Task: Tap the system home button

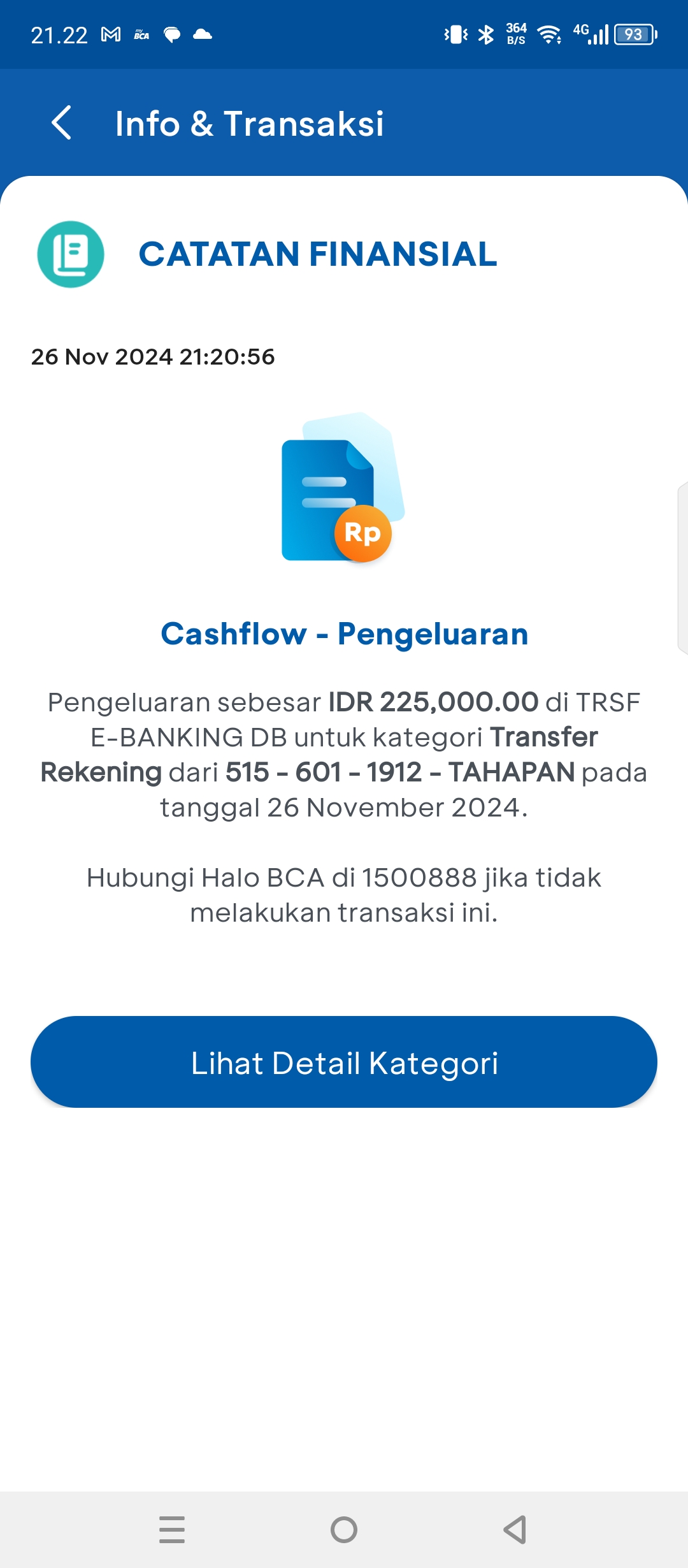Action: 344,1529
